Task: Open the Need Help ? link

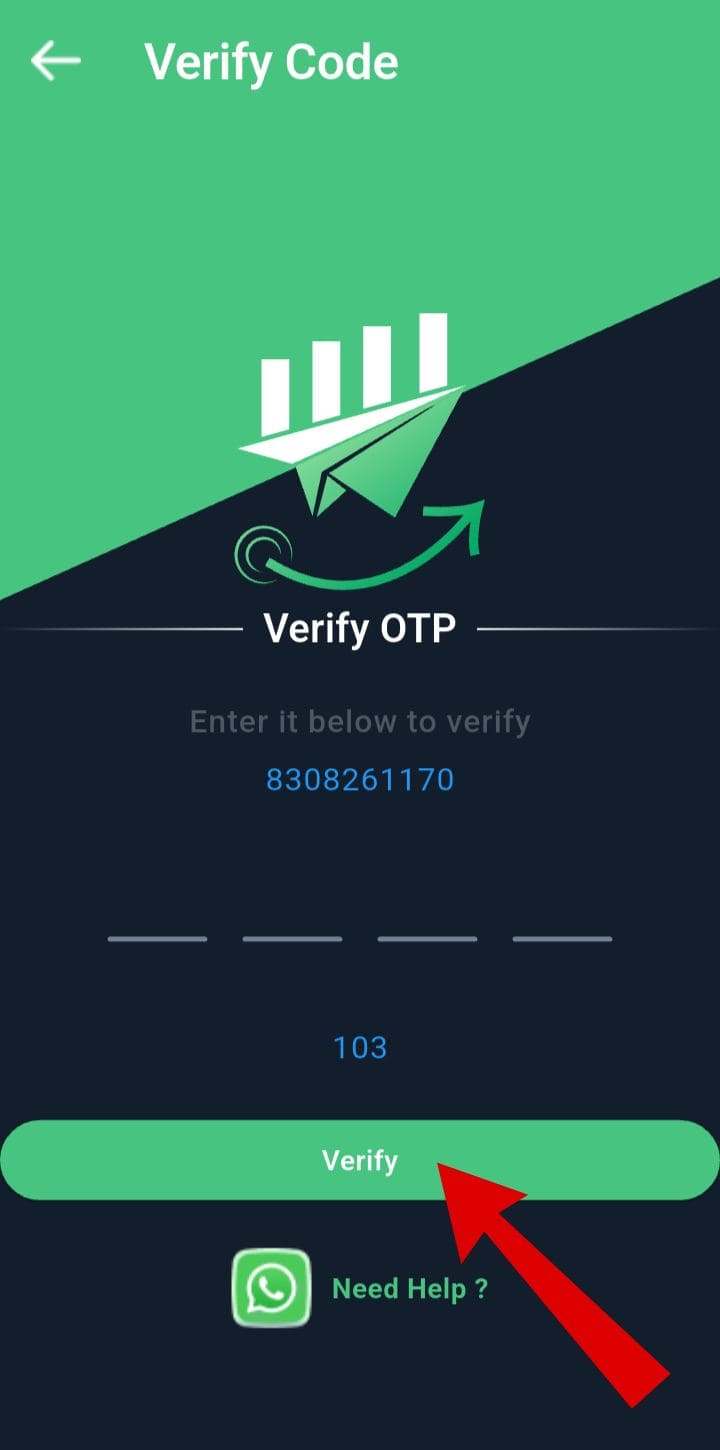Action: click(410, 1288)
